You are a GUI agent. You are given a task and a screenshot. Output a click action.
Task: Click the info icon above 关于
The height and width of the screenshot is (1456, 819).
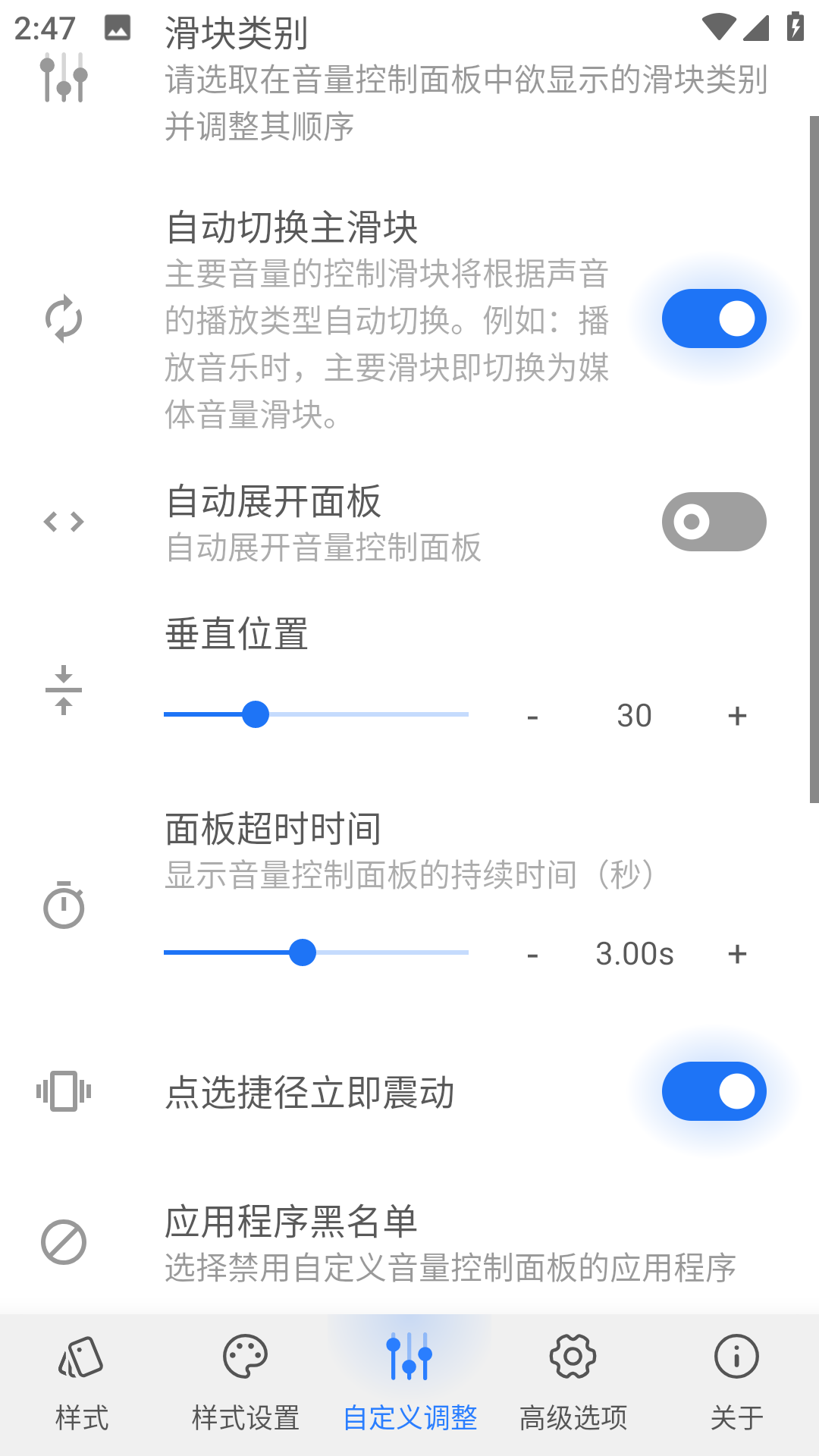[x=736, y=1357]
